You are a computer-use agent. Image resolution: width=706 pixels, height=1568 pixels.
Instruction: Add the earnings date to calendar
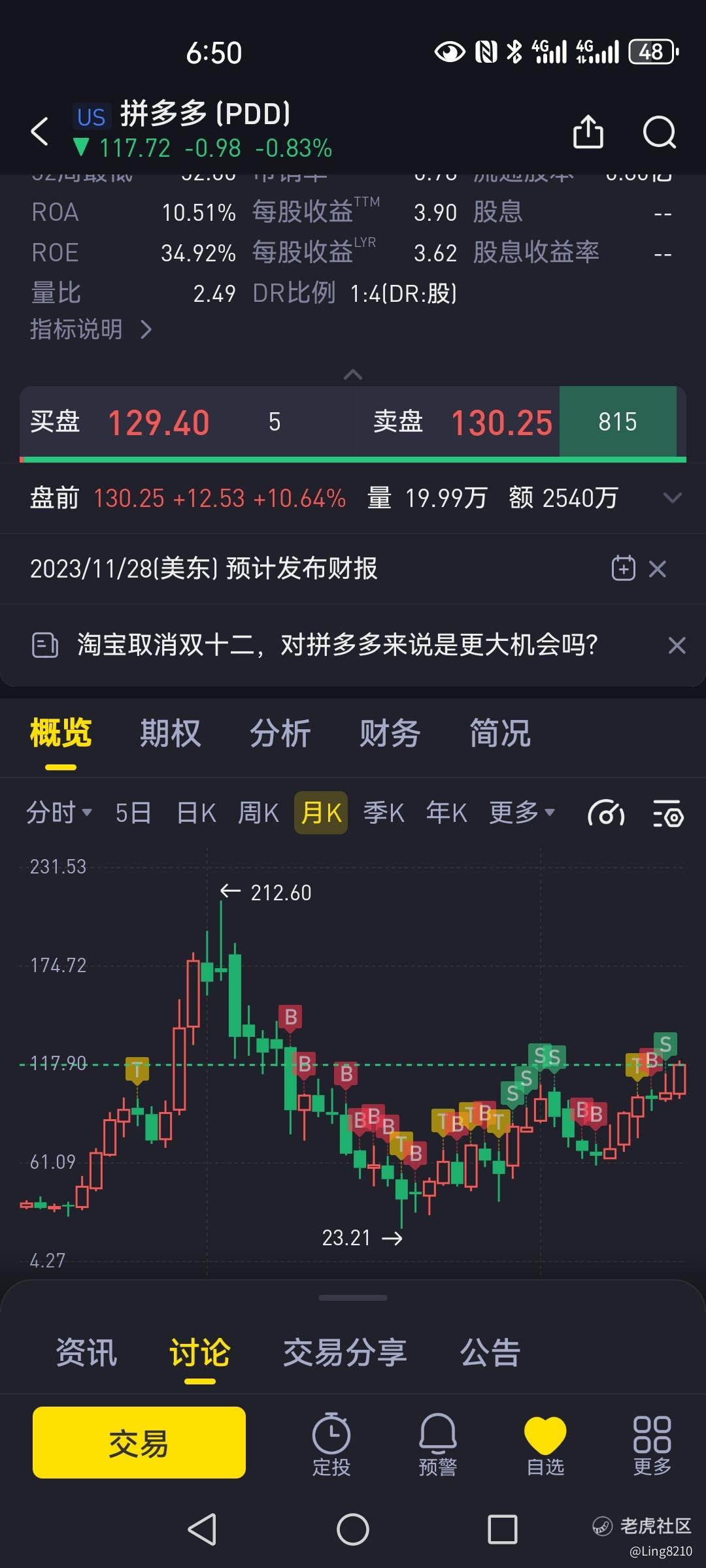[x=623, y=568]
